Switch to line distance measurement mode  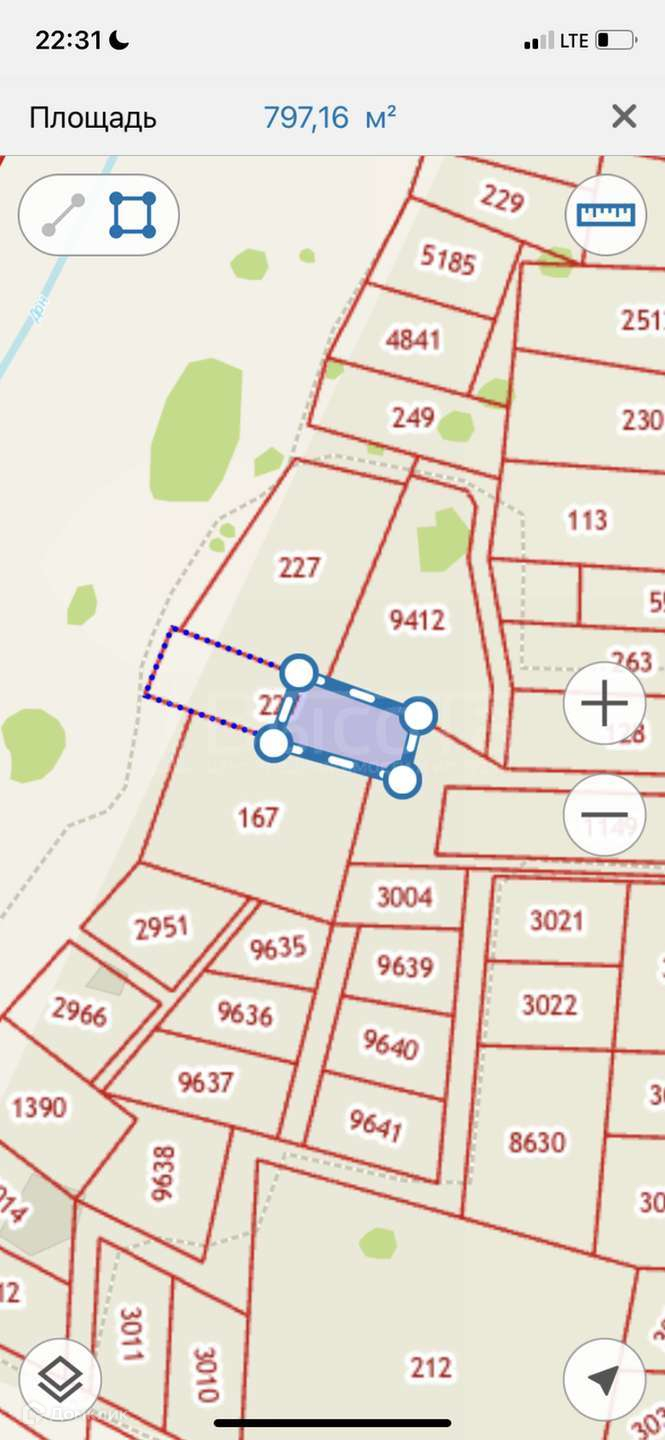click(63, 215)
